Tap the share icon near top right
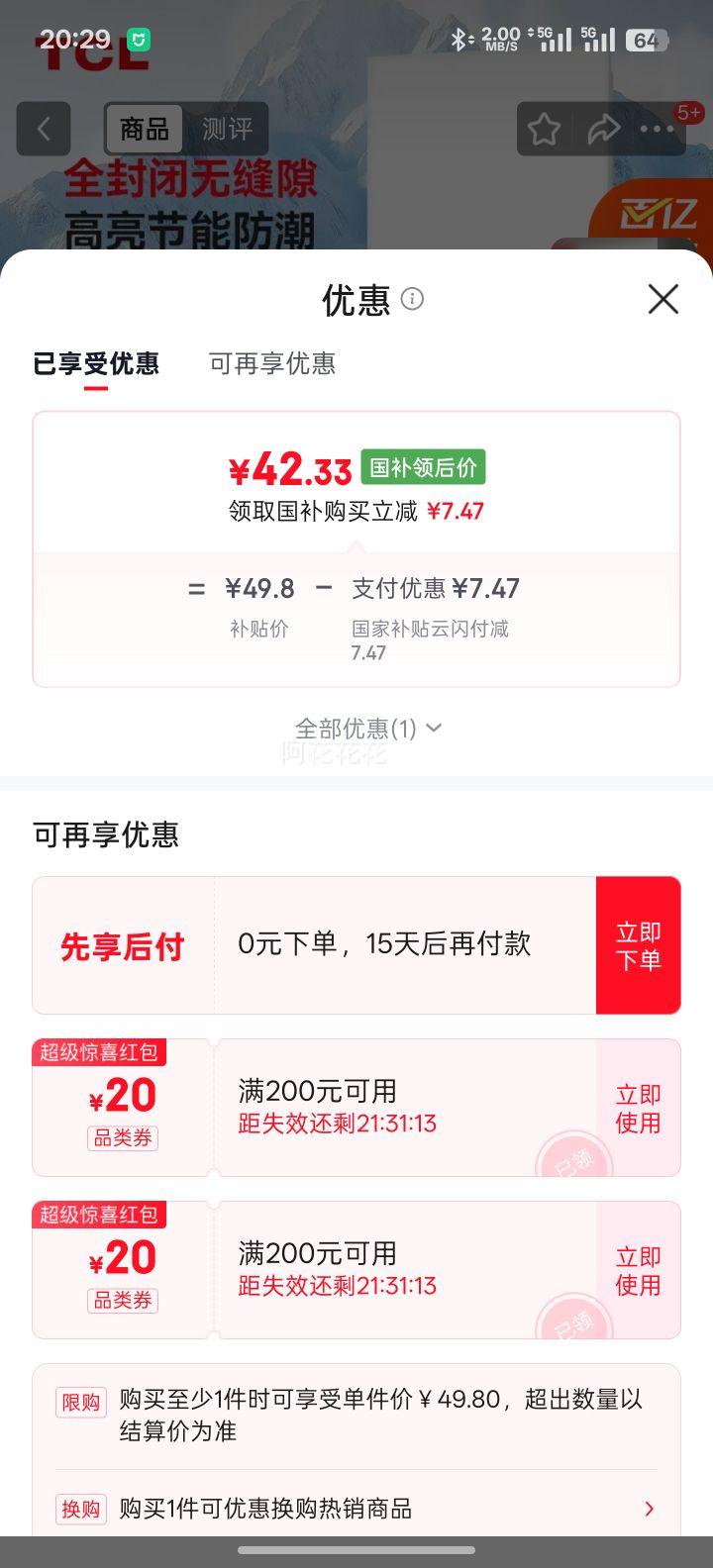713x1568 pixels. (x=603, y=130)
